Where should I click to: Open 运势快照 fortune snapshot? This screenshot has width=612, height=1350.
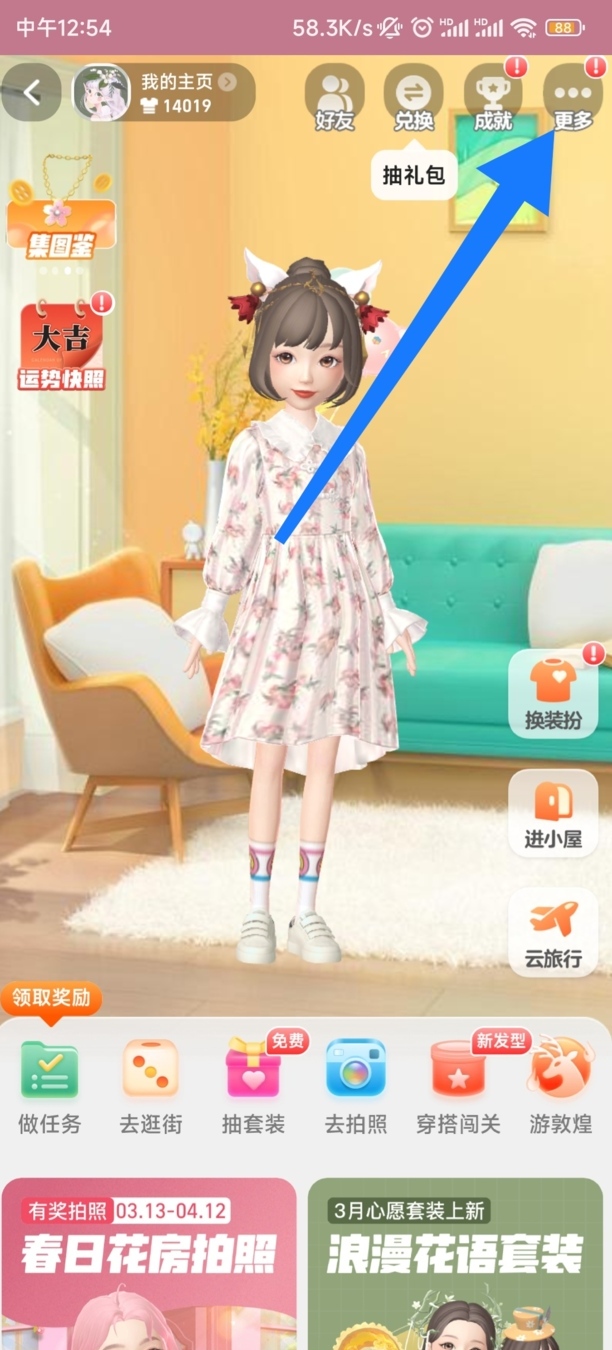(61, 345)
